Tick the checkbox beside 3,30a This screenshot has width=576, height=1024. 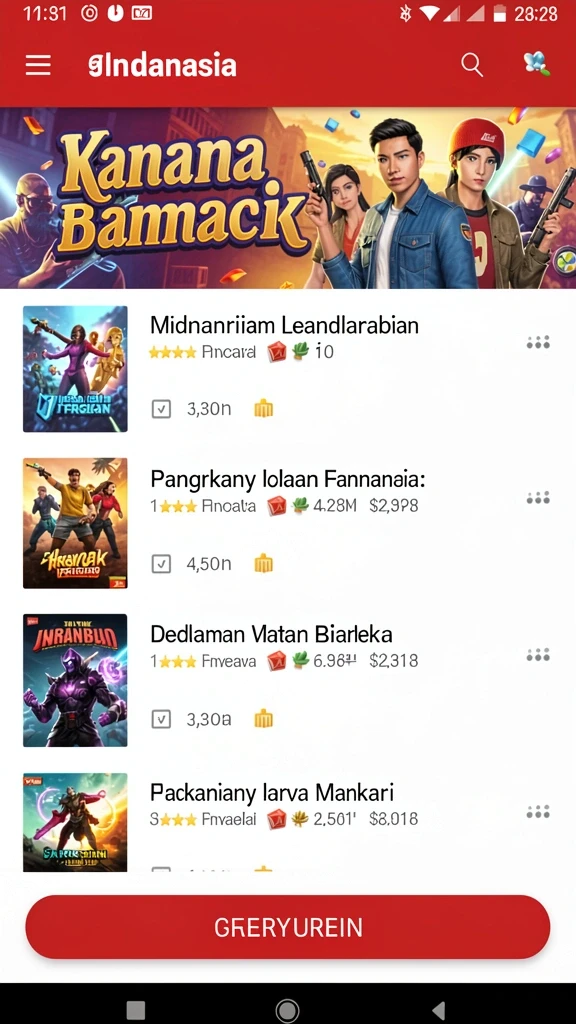click(x=161, y=720)
